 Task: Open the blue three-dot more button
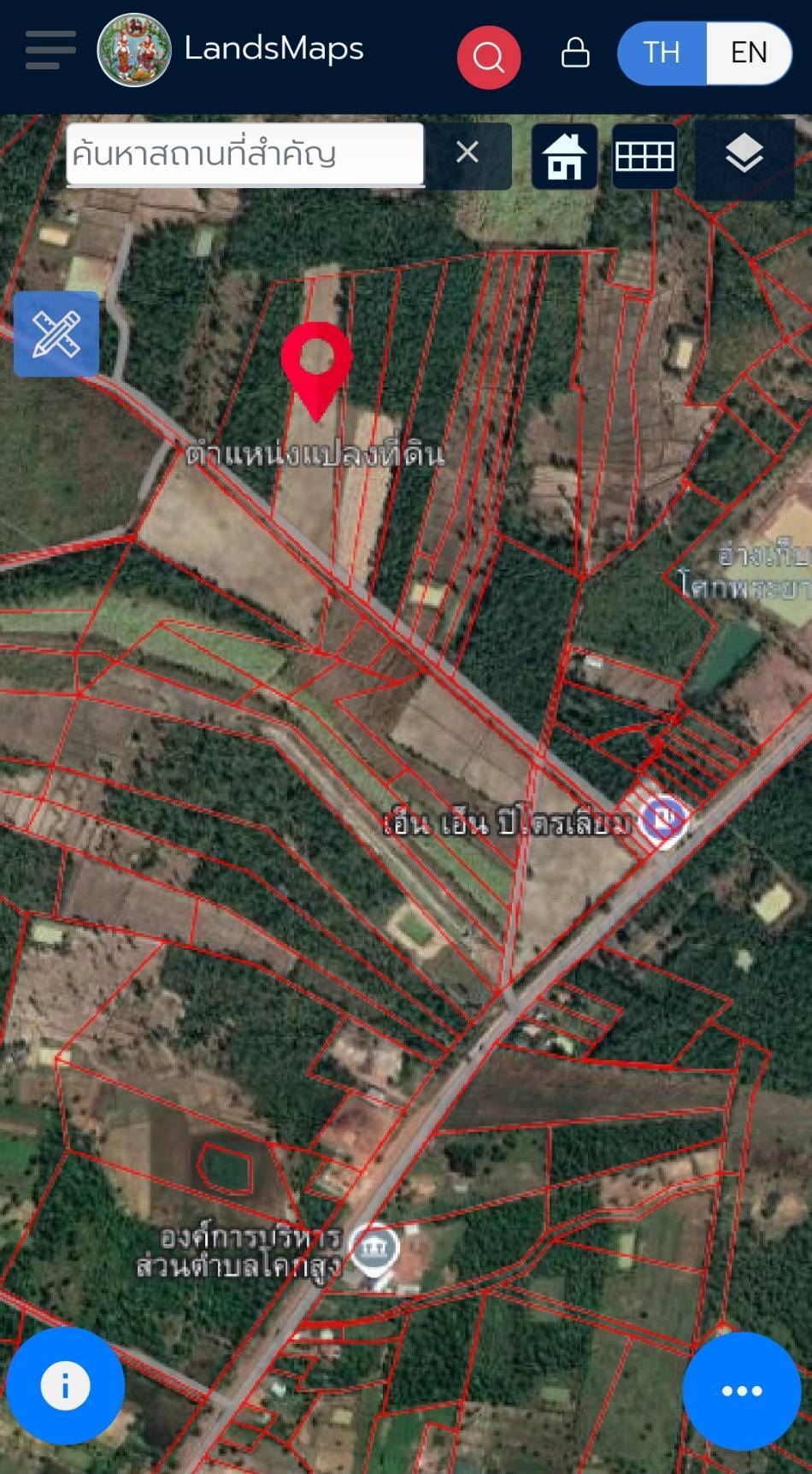742,1391
